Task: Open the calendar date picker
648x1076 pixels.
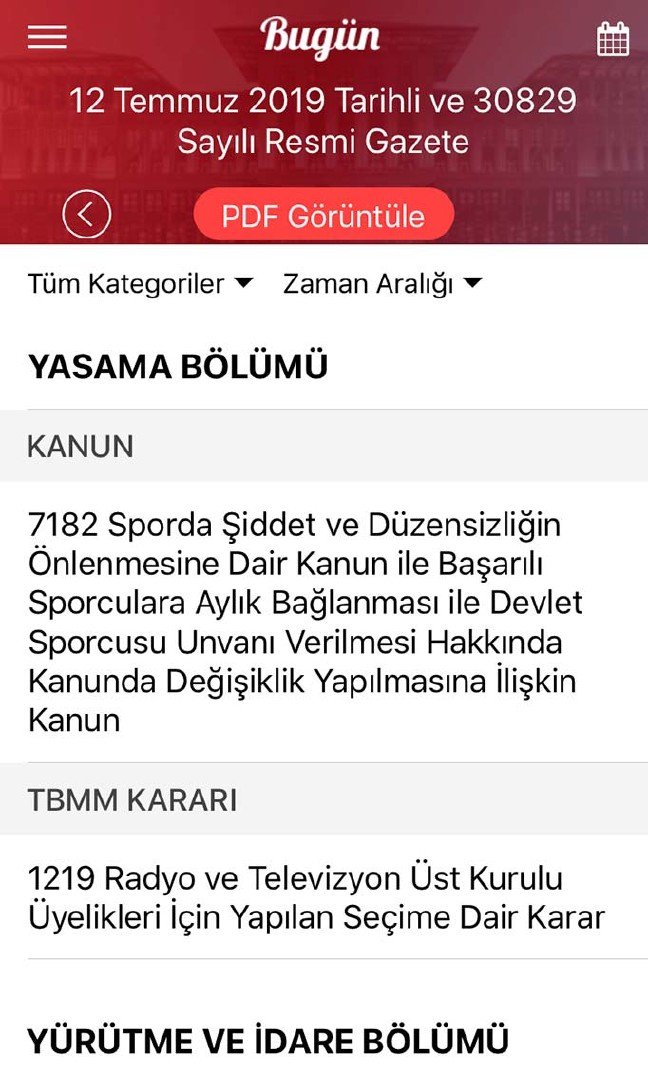Action: click(612, 39)
